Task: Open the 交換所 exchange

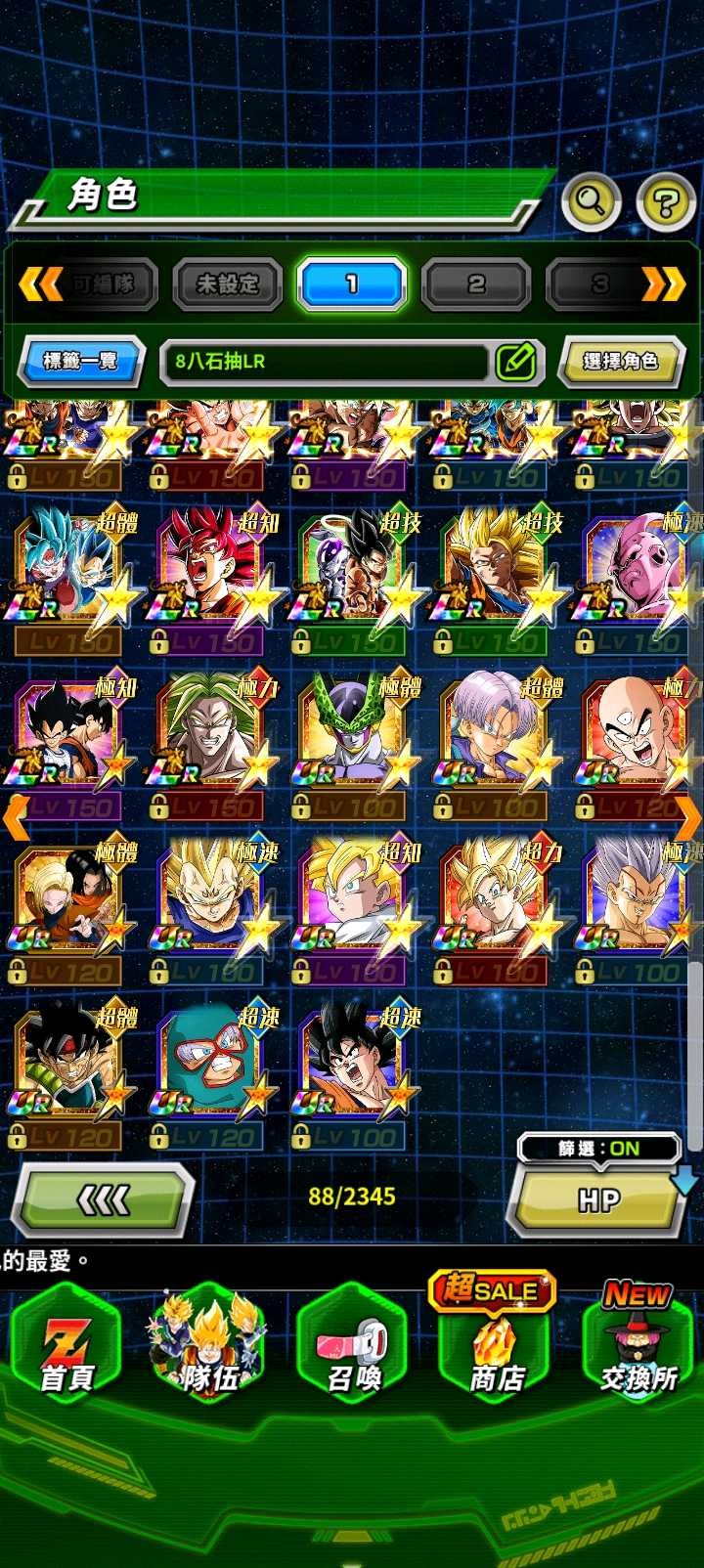Action: pyautogui.click(x=638, y=1349)
